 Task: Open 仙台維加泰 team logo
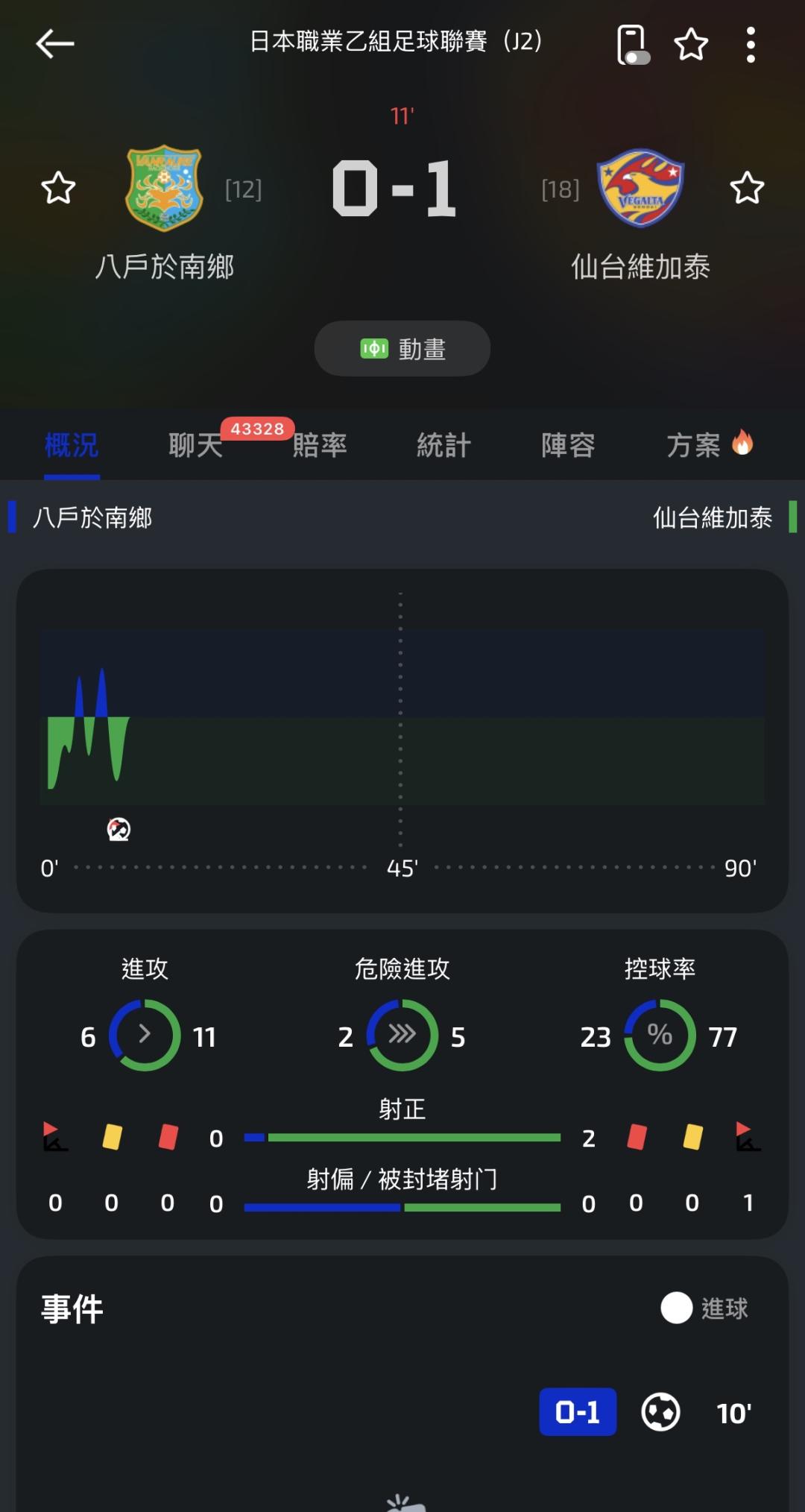coord(641,188)
